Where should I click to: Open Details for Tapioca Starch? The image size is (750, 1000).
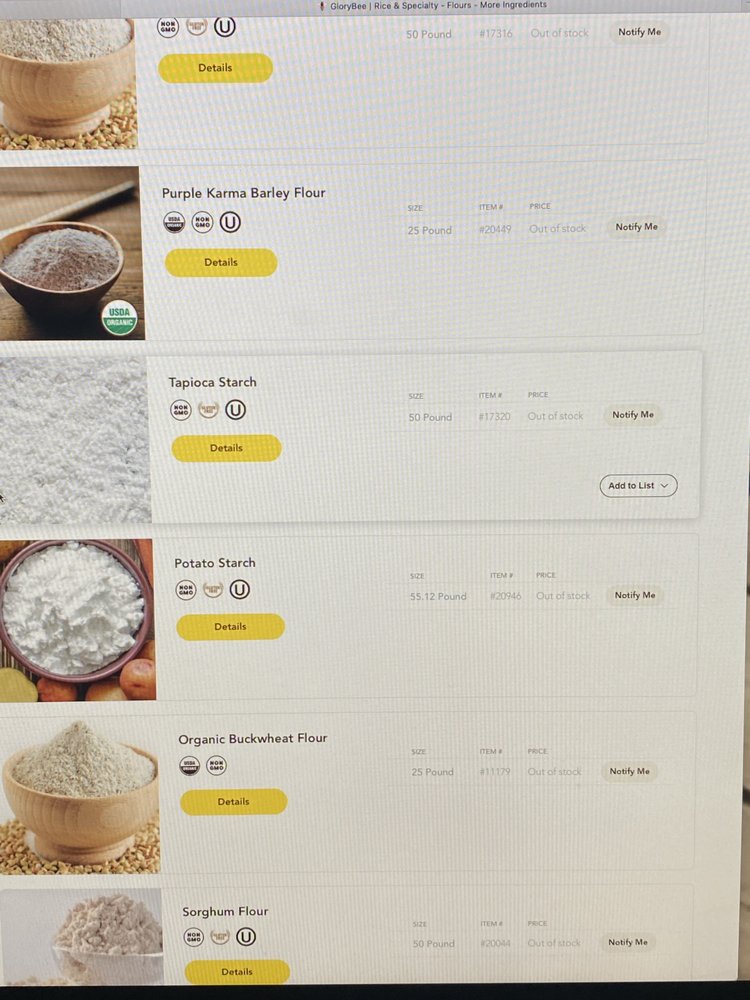pyautogui.click(x=226, y=448)
